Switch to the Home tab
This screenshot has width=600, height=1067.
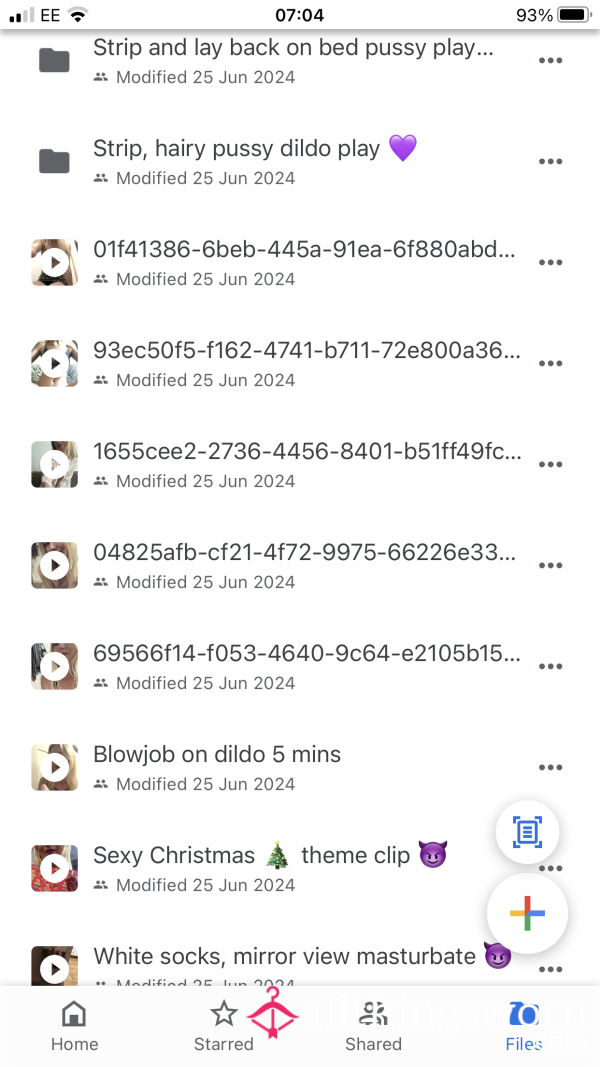click(x=74, y=1027)
